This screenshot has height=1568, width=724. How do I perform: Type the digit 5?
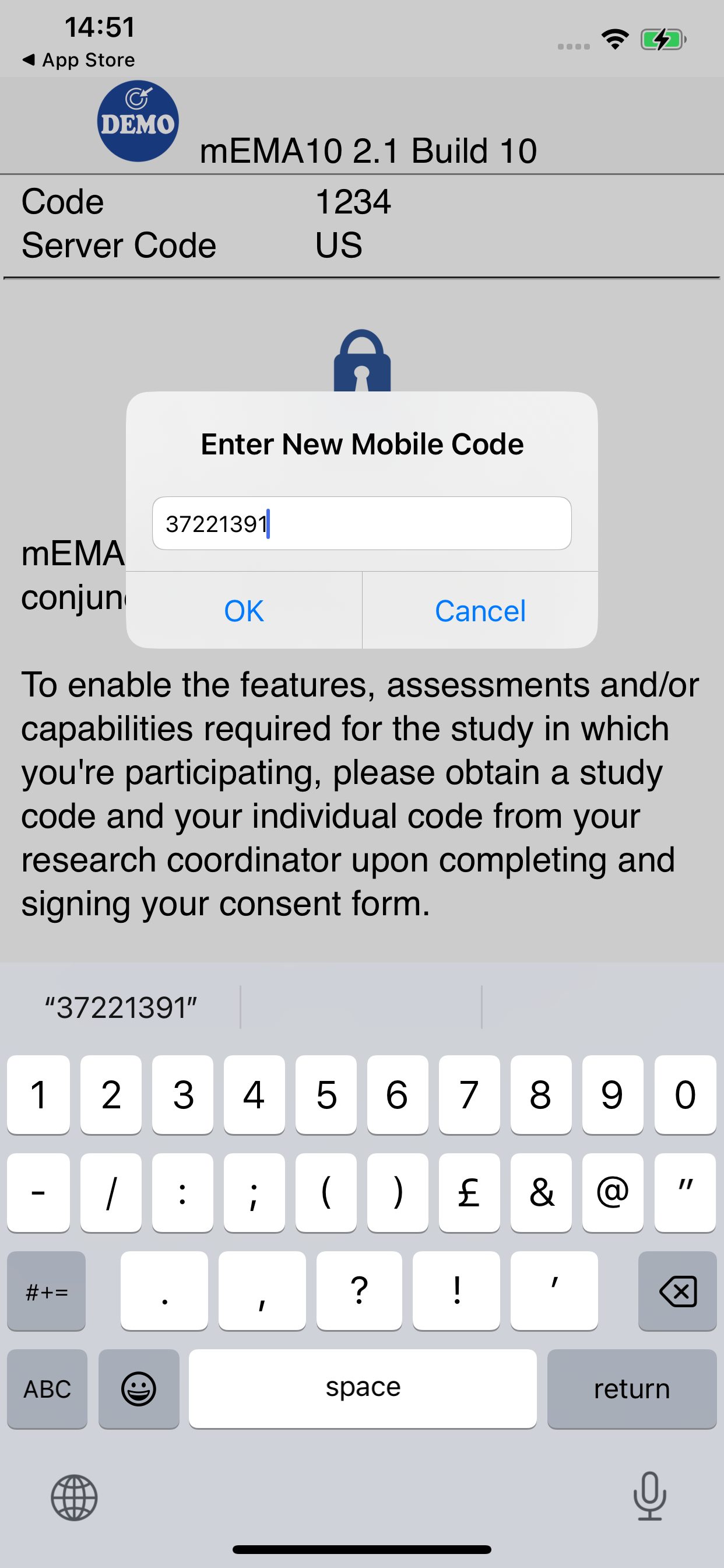pyautogui.click(x=326, y=1095)
